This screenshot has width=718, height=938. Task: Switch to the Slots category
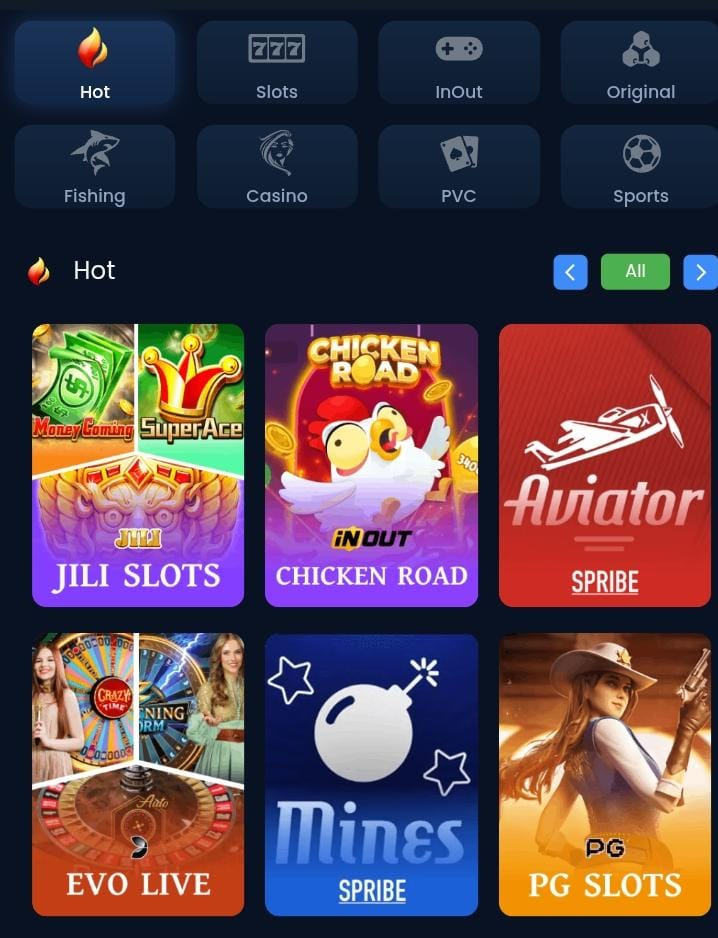tap(277, 64)
